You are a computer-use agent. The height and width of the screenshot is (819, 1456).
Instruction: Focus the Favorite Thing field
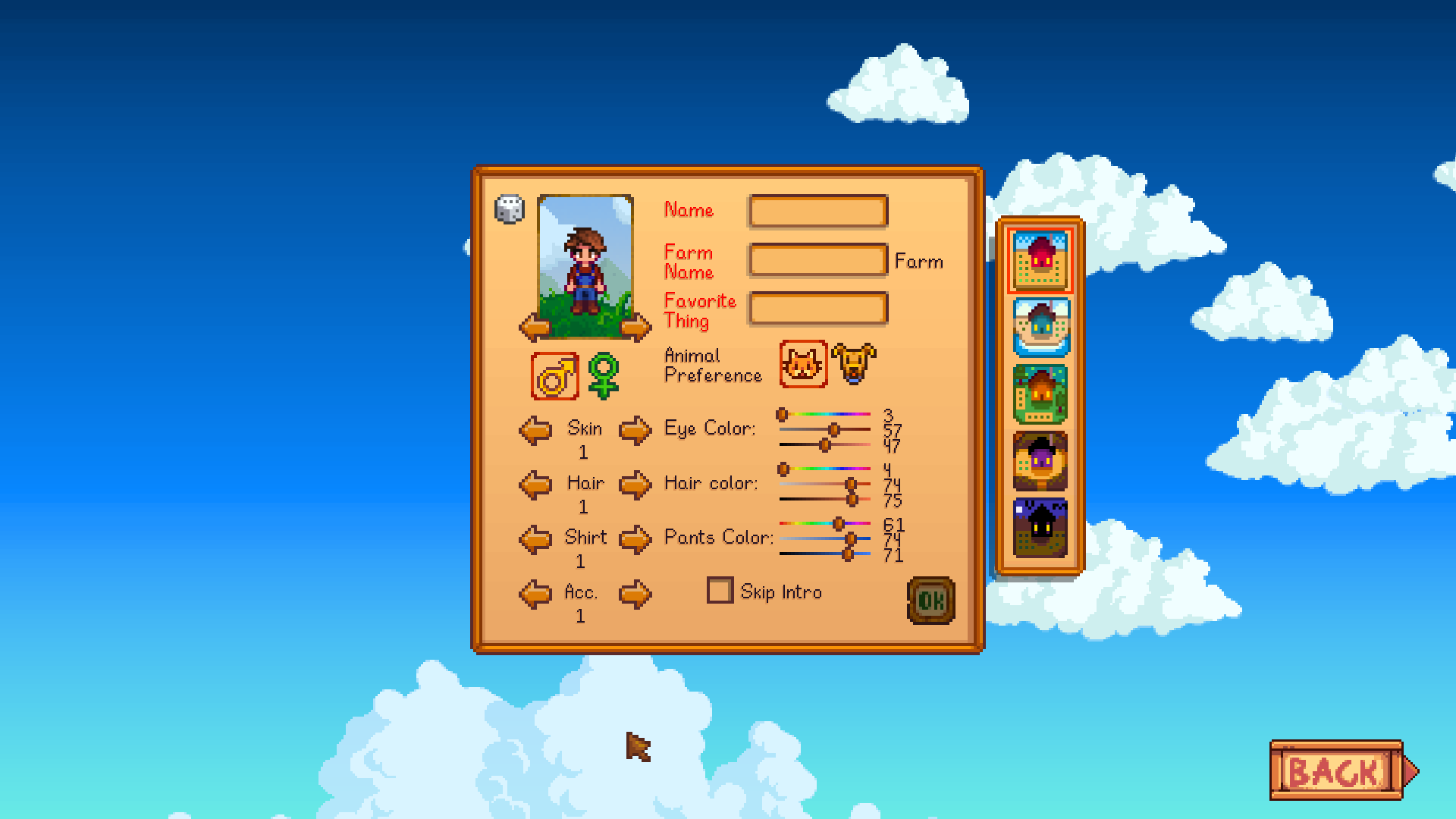(x=817, y=309)
